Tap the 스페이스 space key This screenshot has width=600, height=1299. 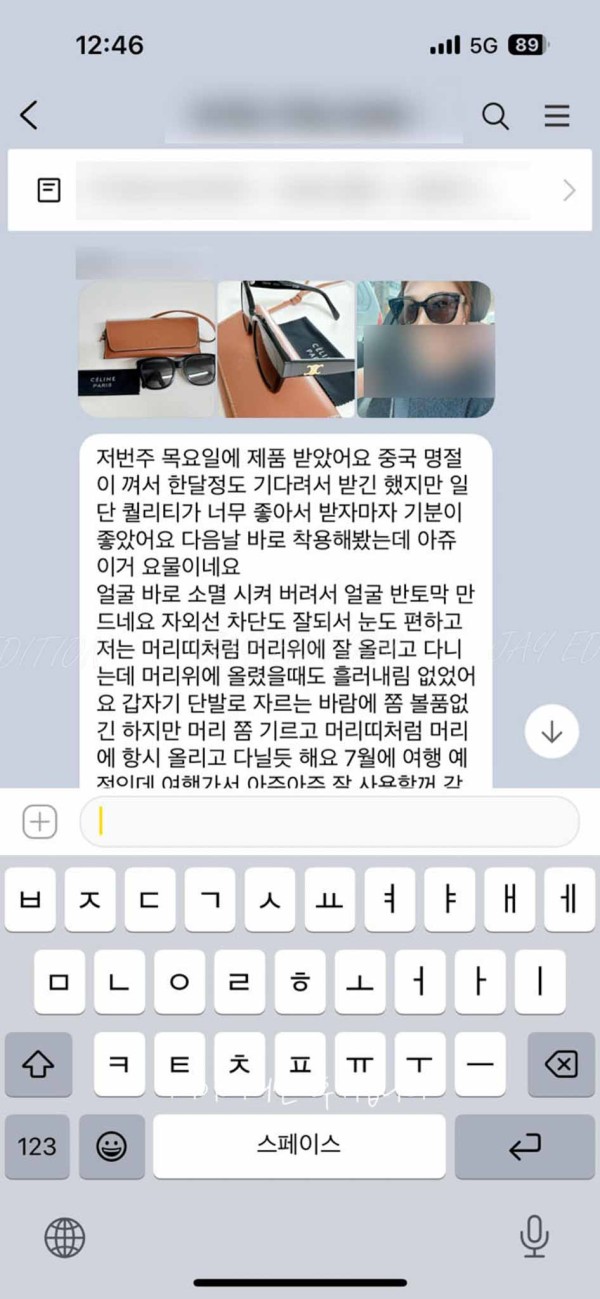(x=299, y=1145)
